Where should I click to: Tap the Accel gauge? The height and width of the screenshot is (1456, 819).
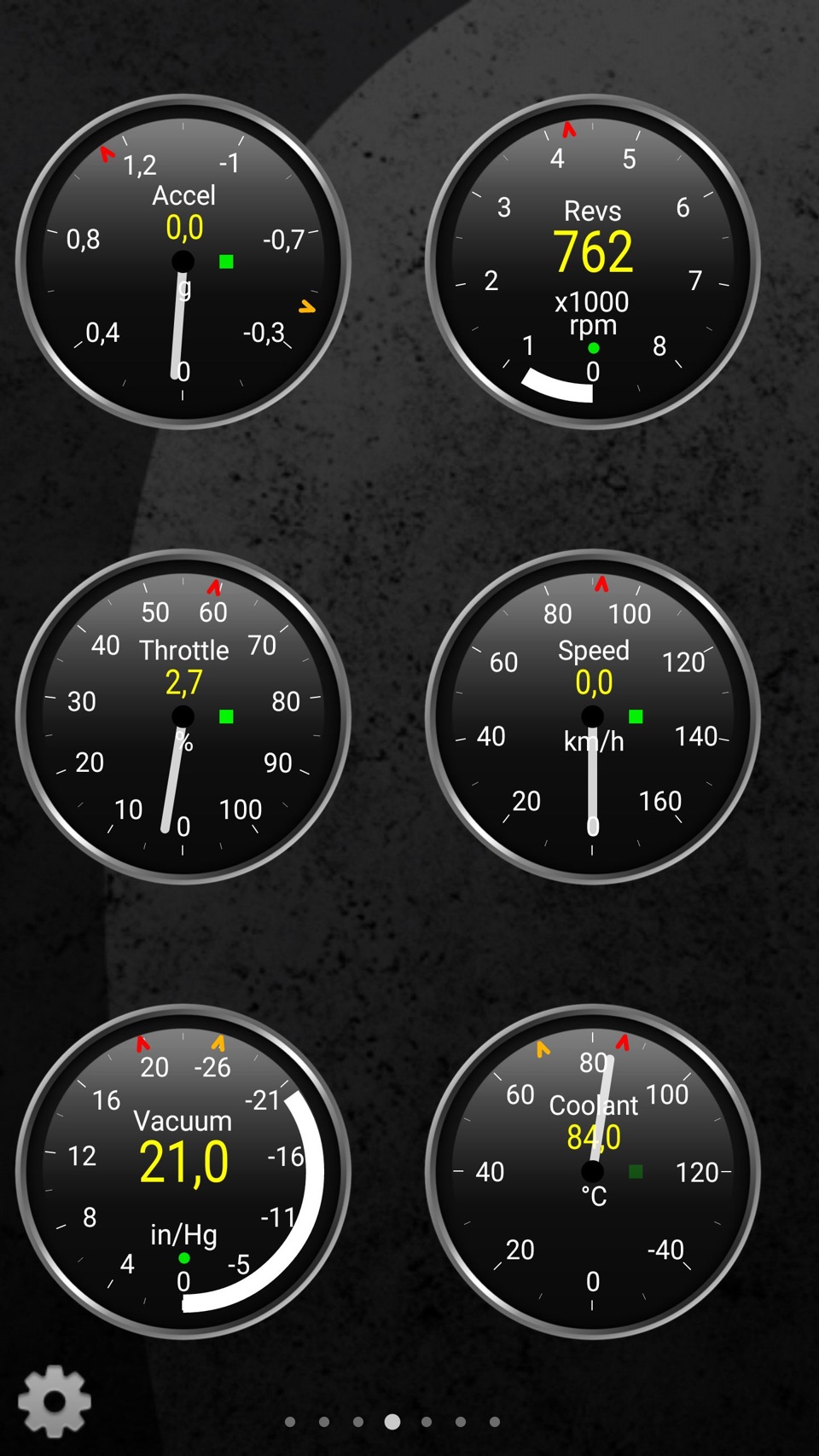(x=183, y=261)
